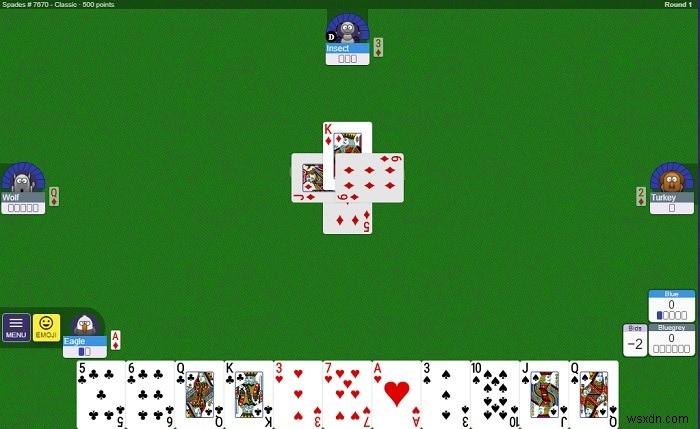Viewport: 700px width, 429px height.
Task: Open the EMOJI picker
Action: point(46,327)
